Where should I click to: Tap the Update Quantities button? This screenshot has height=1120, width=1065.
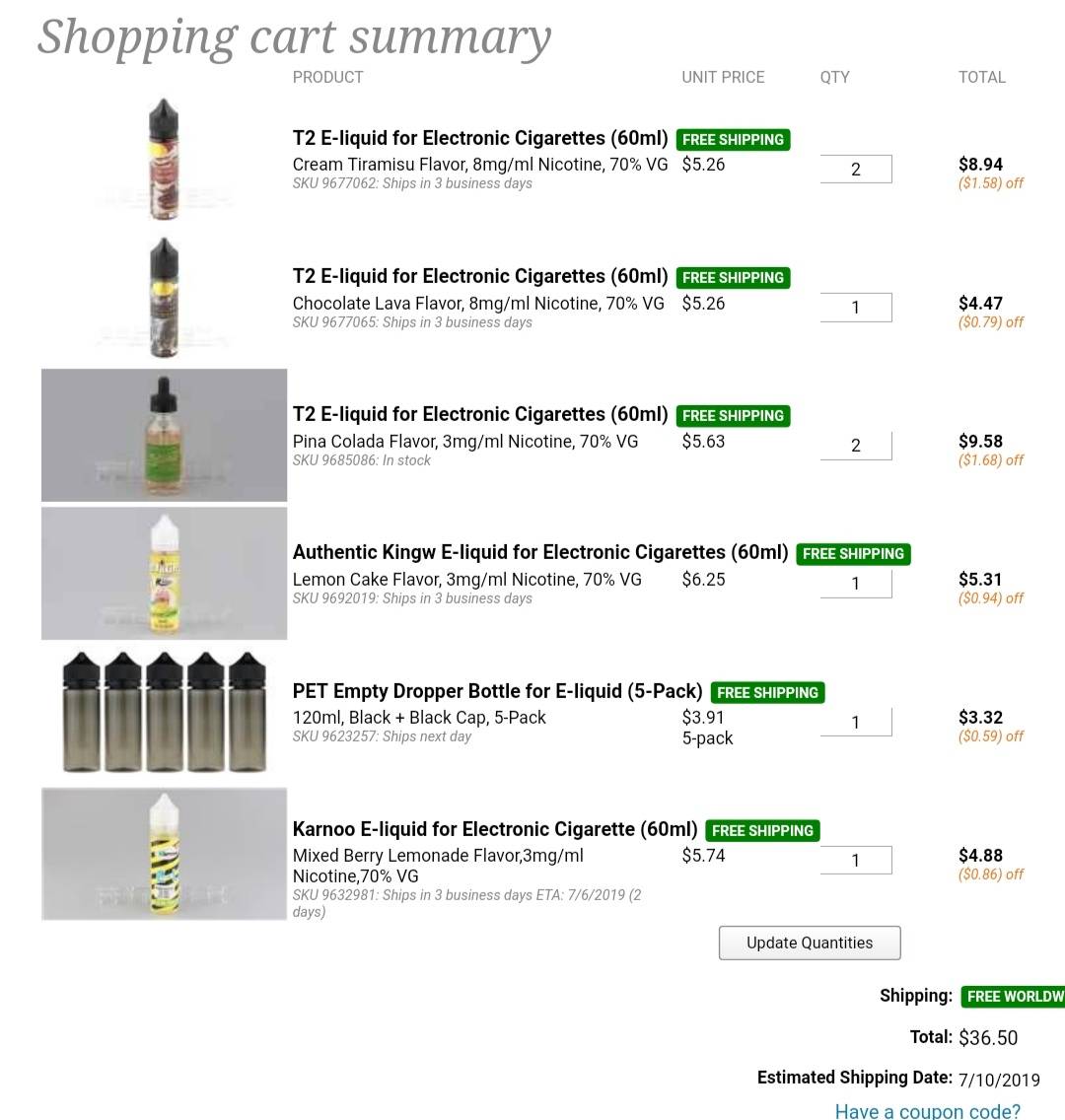(x=810, y=943)
